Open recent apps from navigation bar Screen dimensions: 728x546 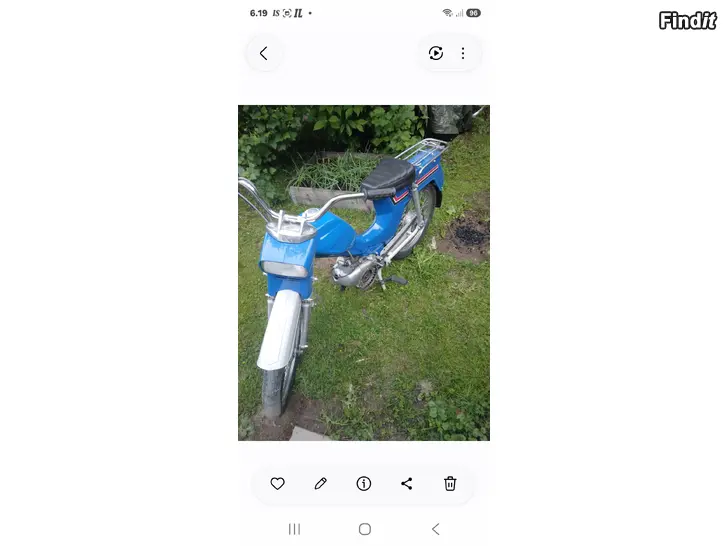click(x=294, y=529)
